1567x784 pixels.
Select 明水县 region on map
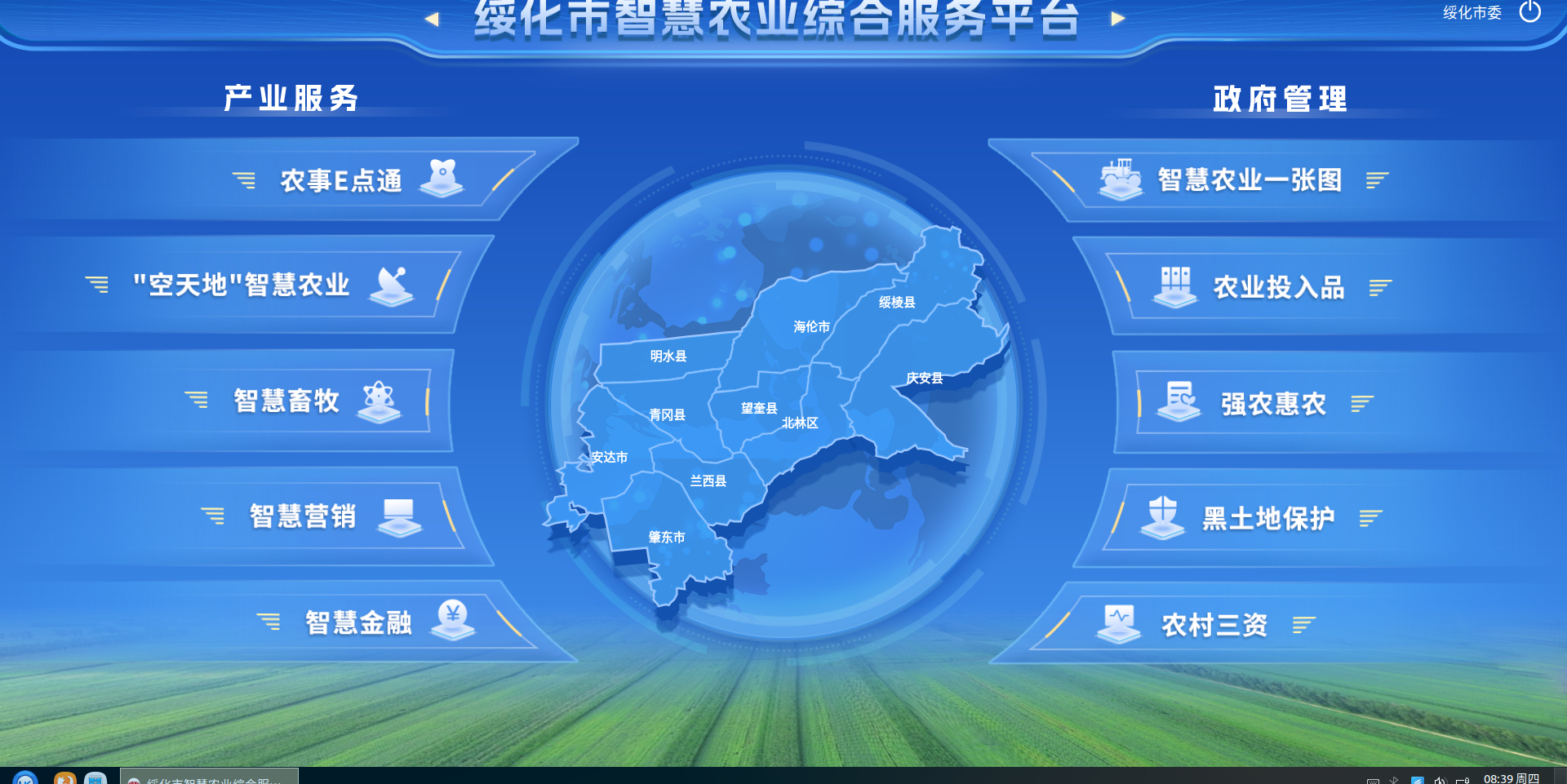668,357
